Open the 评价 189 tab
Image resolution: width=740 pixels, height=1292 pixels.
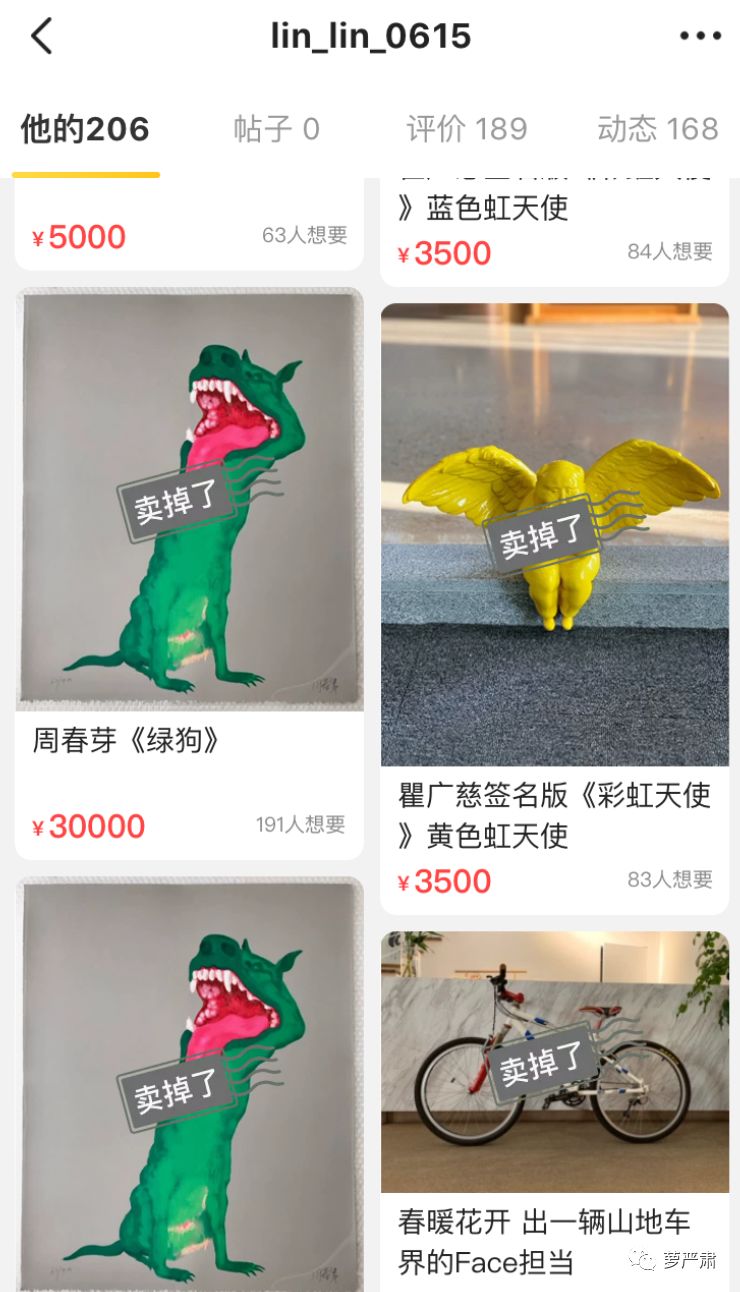(466, 128)
